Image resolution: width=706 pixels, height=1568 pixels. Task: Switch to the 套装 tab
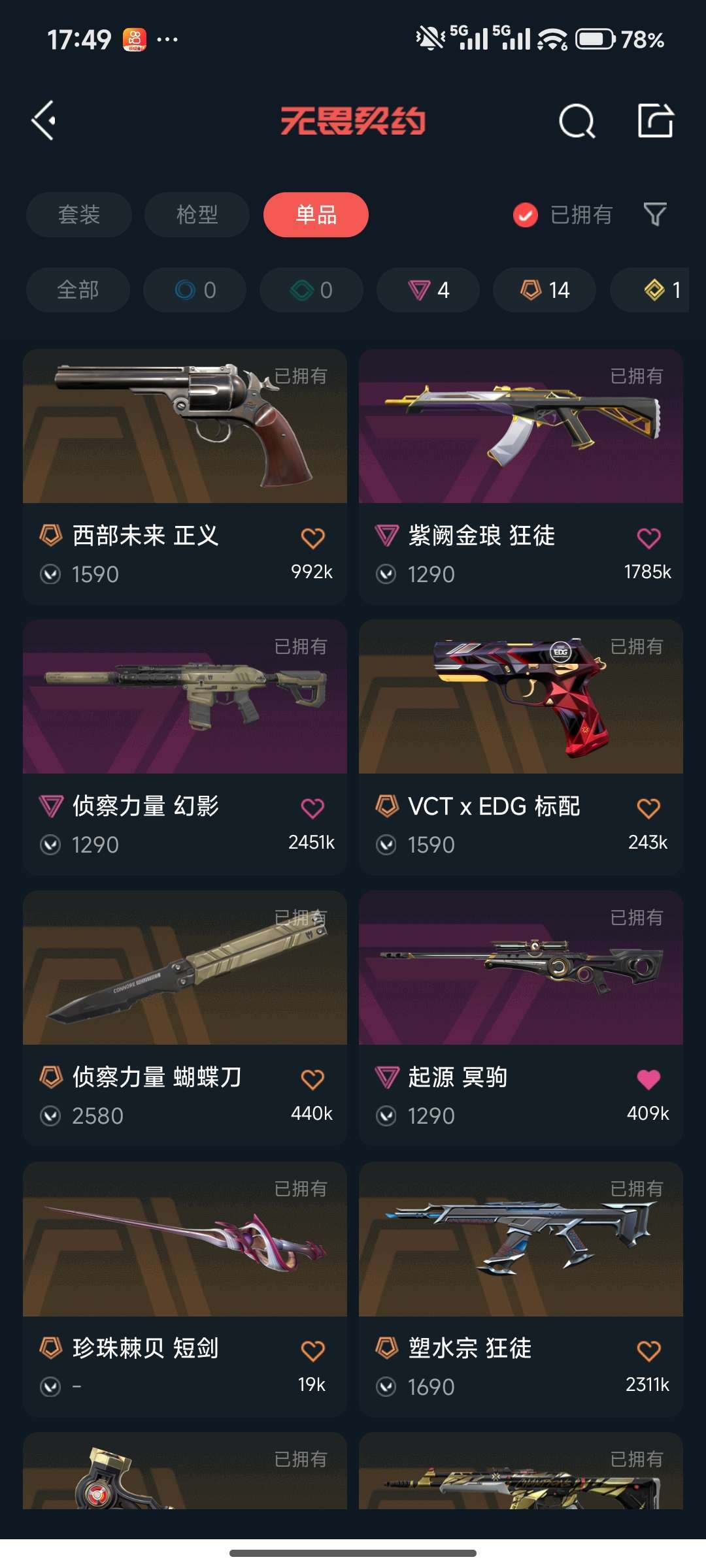point(79,214)
